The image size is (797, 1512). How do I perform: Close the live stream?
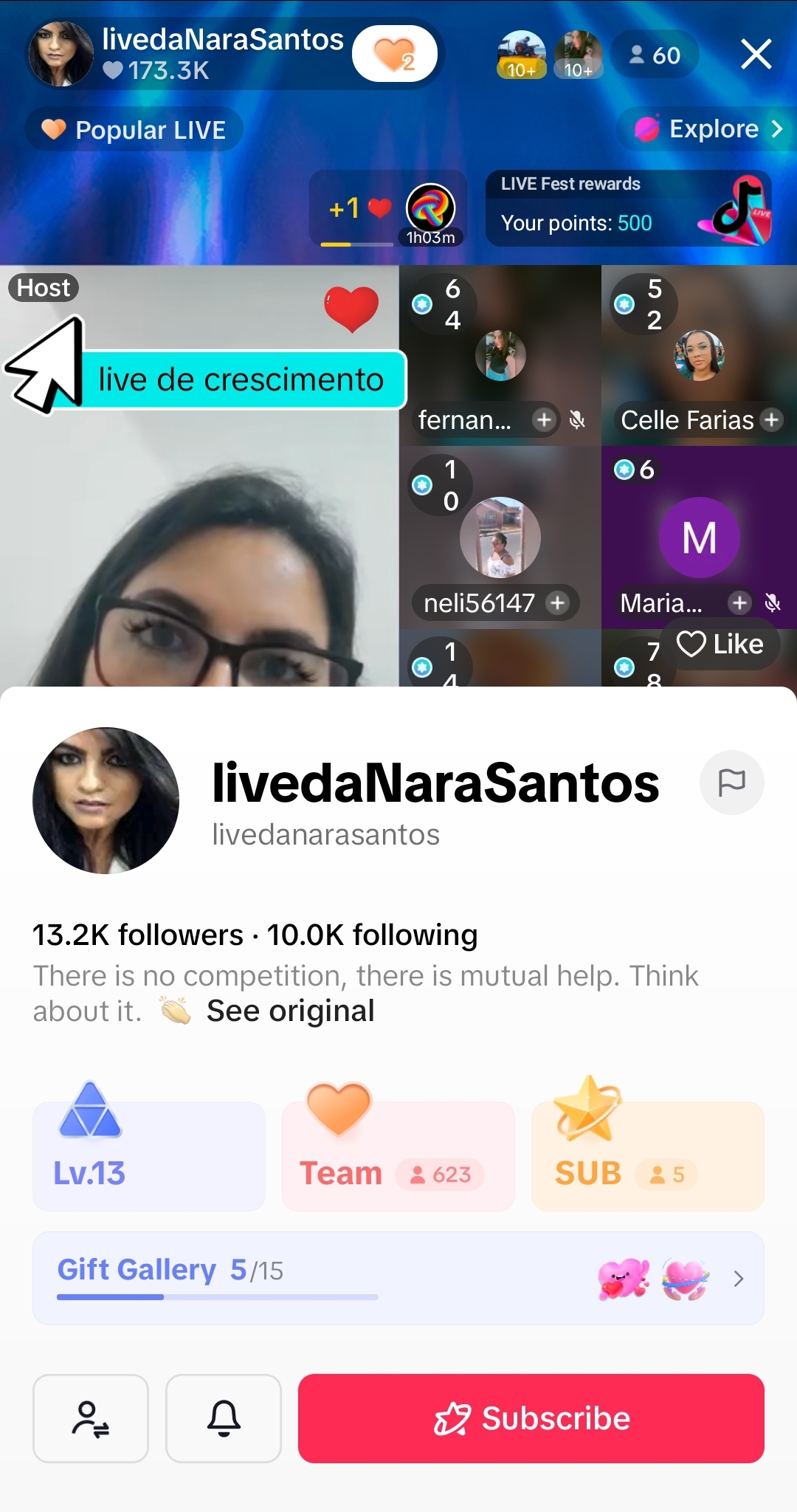click(x=756, y=55)
